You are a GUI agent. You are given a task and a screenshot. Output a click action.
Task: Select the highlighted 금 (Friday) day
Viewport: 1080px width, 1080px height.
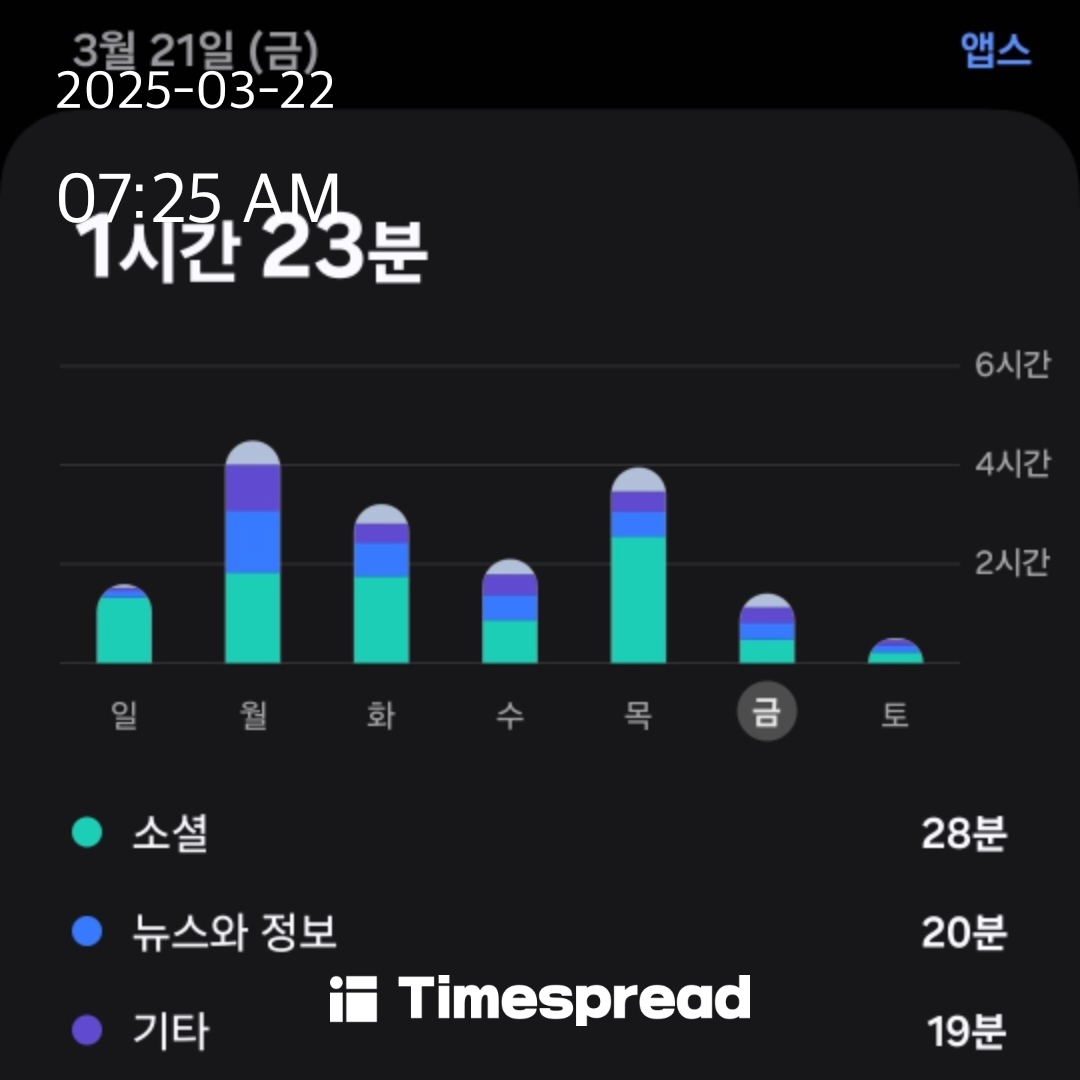(767, 712)
